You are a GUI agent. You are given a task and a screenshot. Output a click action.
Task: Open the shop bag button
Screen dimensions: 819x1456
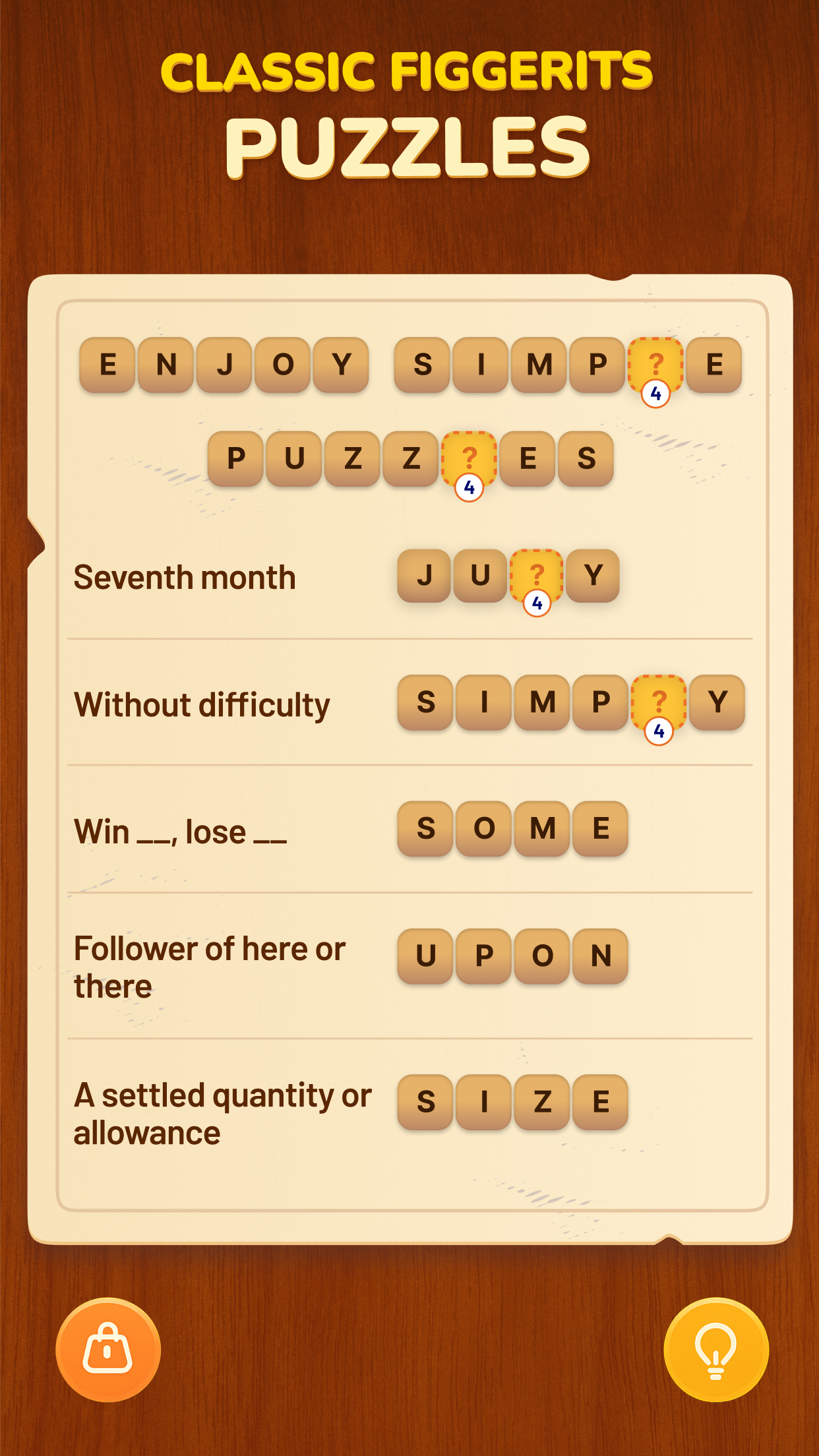point(107,1349)
